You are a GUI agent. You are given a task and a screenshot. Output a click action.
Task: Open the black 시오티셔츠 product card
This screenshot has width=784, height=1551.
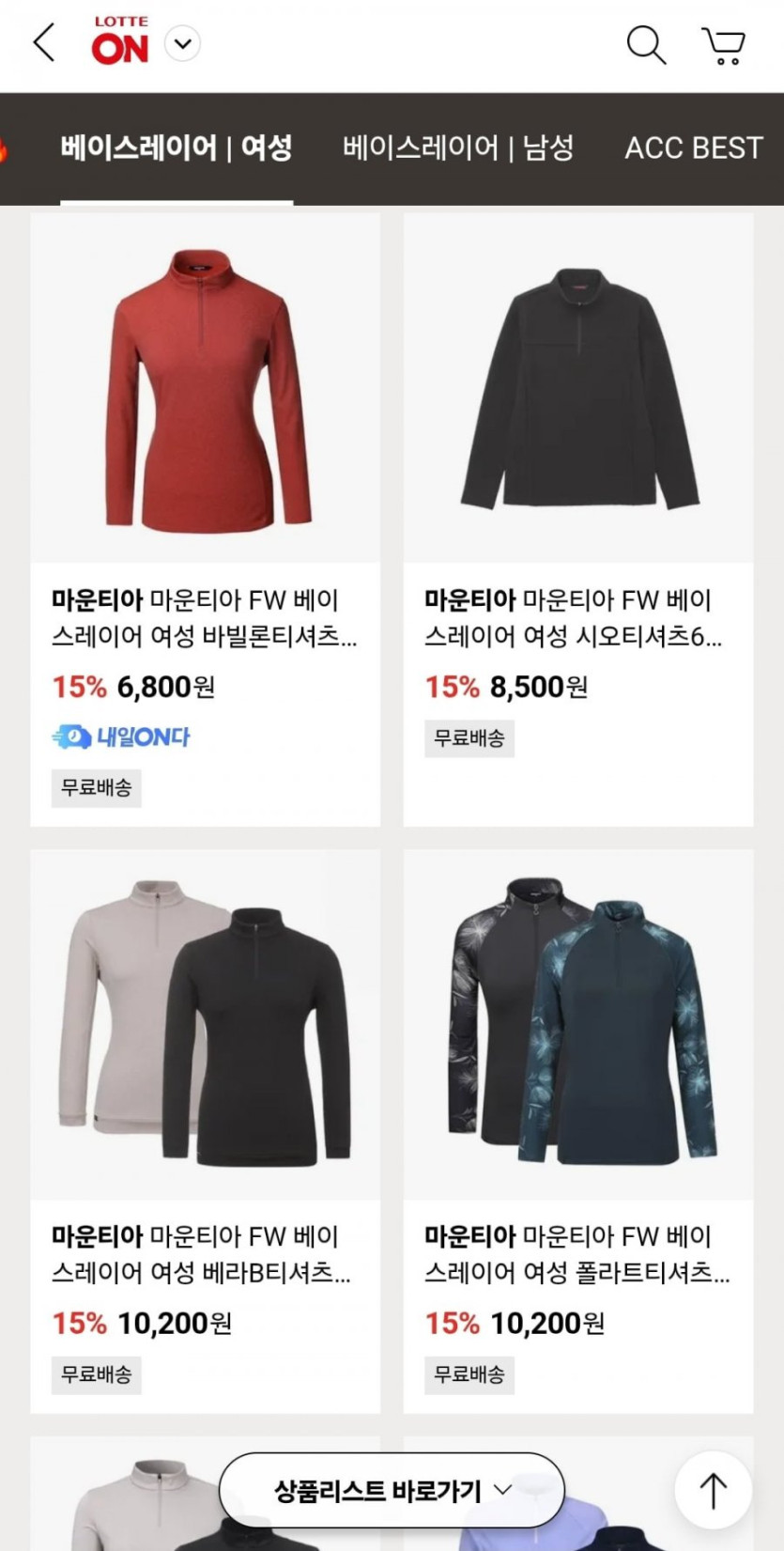click(x=578, y=390)
